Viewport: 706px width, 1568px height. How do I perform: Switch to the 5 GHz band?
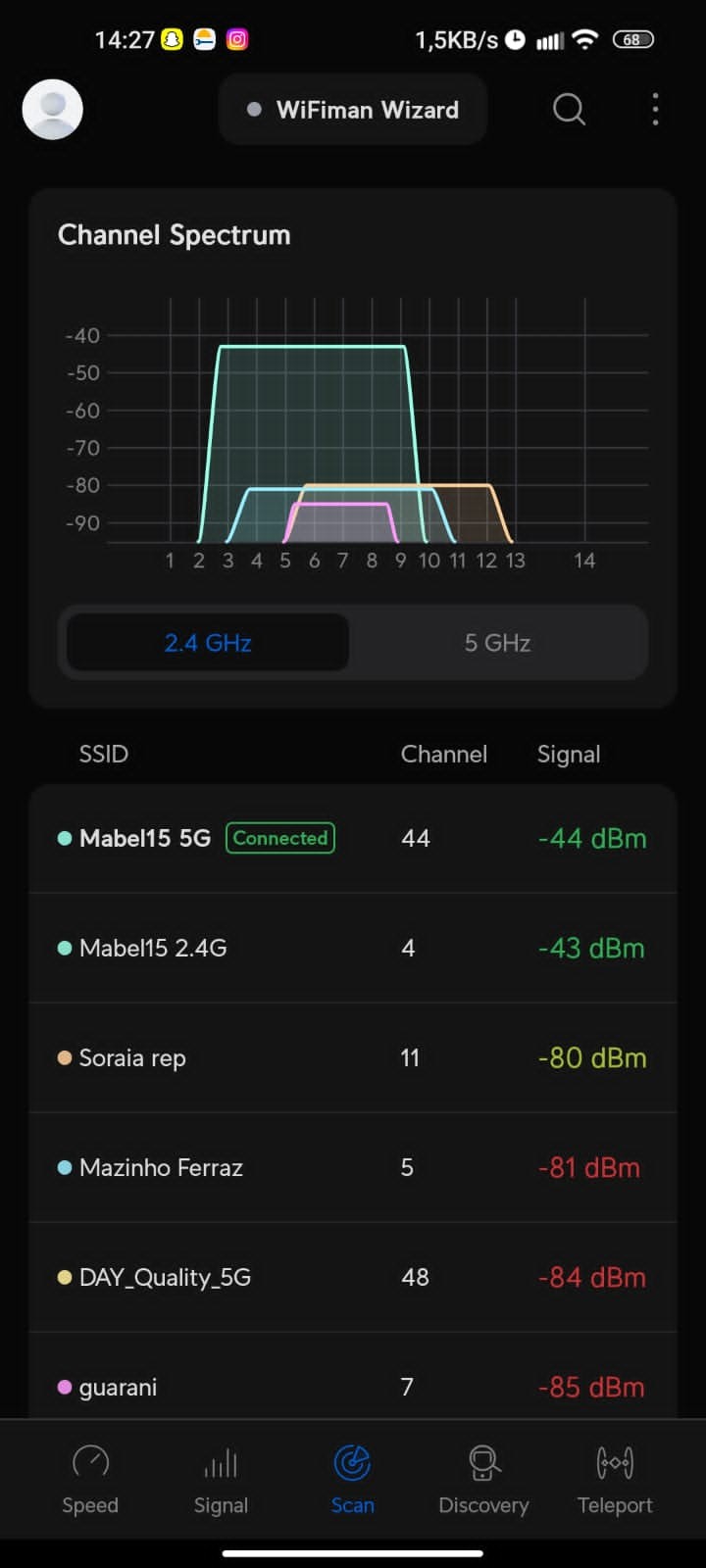tap(497, 643)
